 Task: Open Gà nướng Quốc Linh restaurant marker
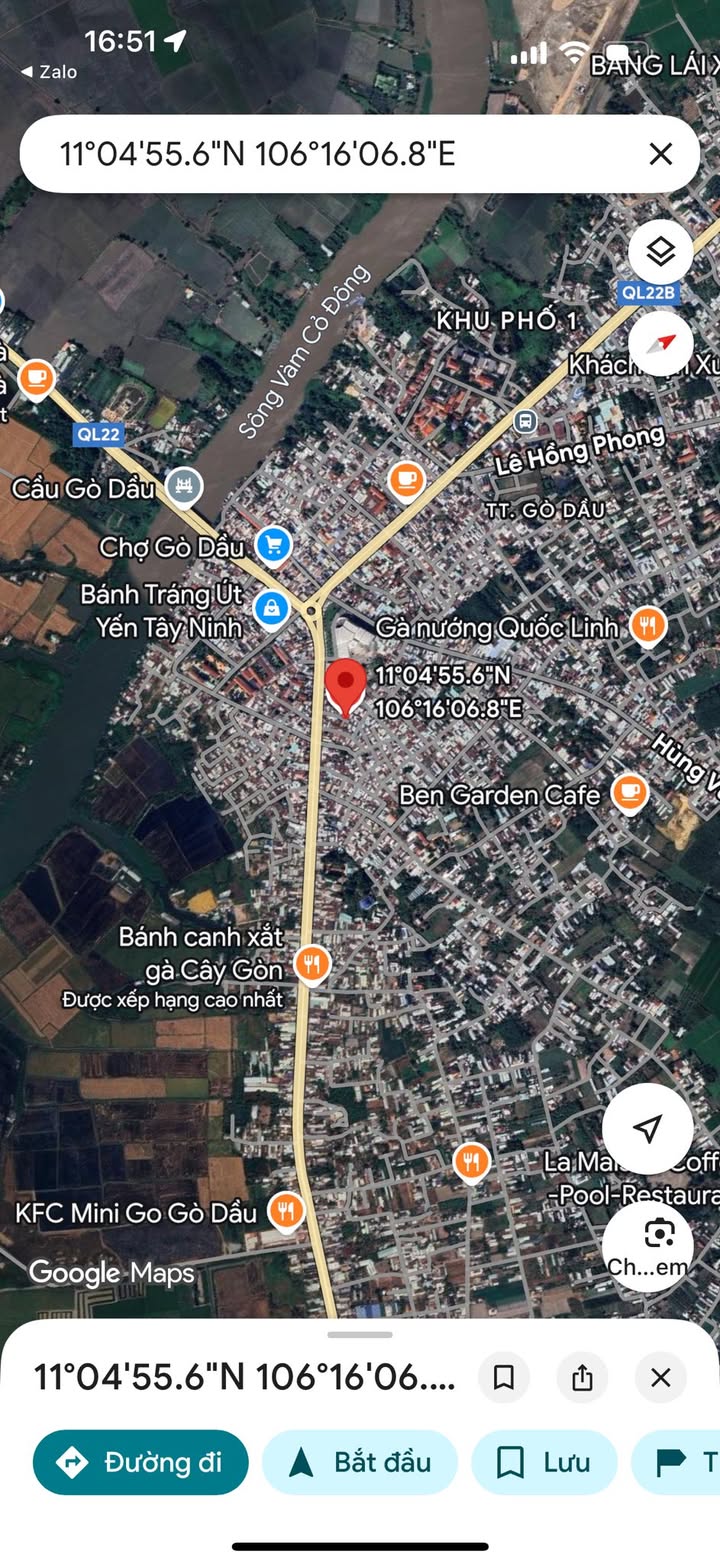coord(648,627)
